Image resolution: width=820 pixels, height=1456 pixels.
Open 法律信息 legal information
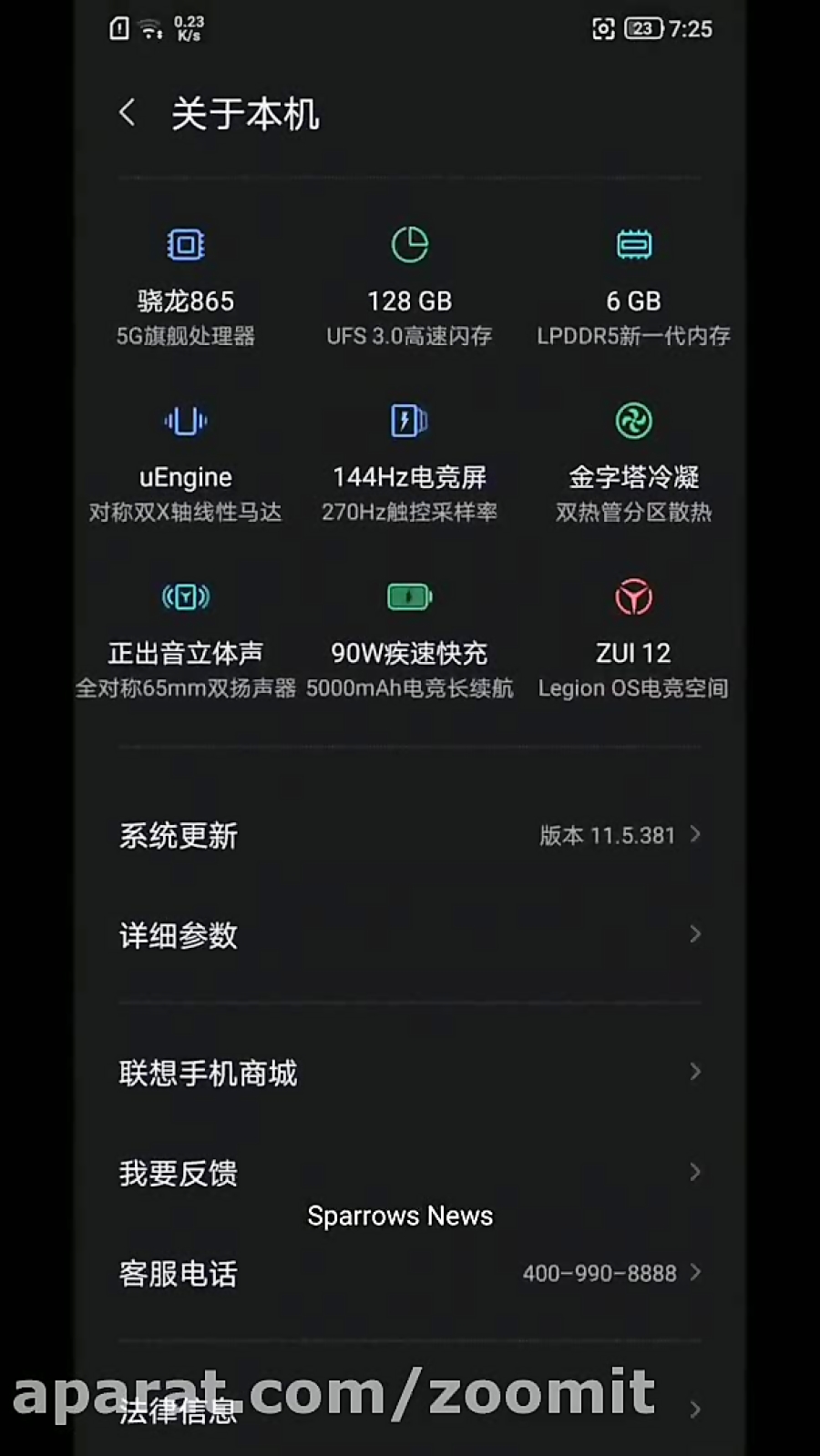click(410, 1410)
